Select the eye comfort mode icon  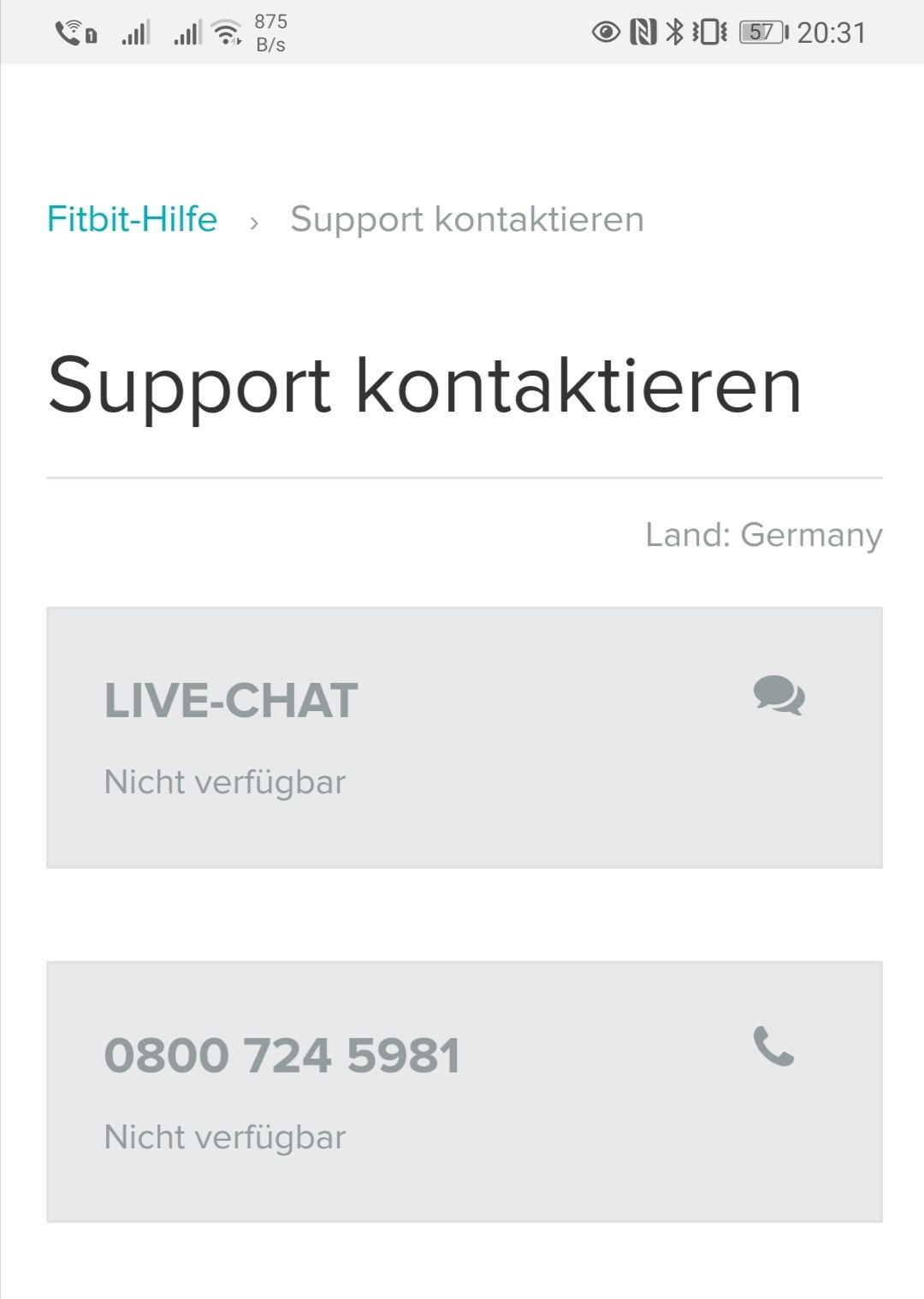605,33
